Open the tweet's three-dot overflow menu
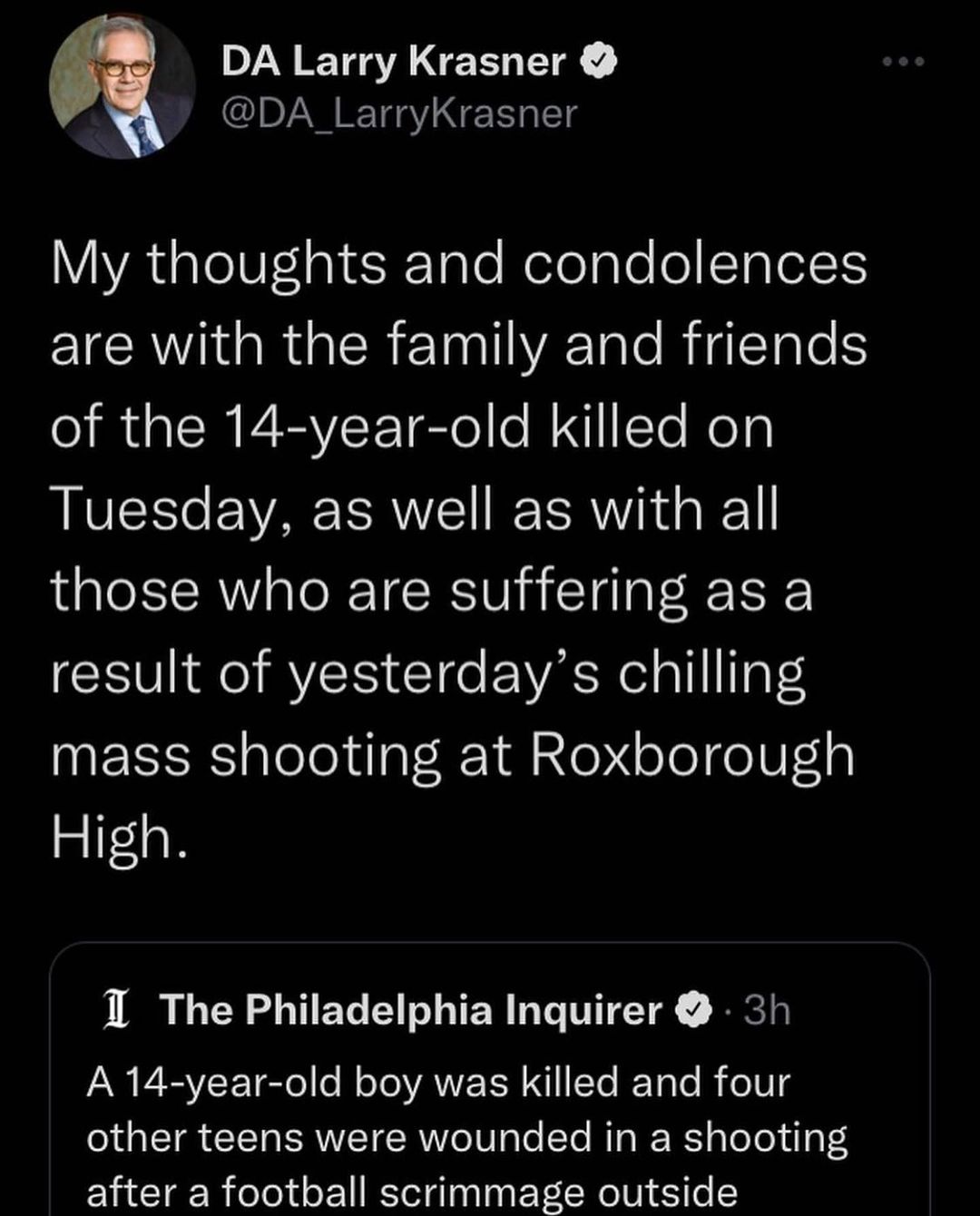 [x=904, y=62]
